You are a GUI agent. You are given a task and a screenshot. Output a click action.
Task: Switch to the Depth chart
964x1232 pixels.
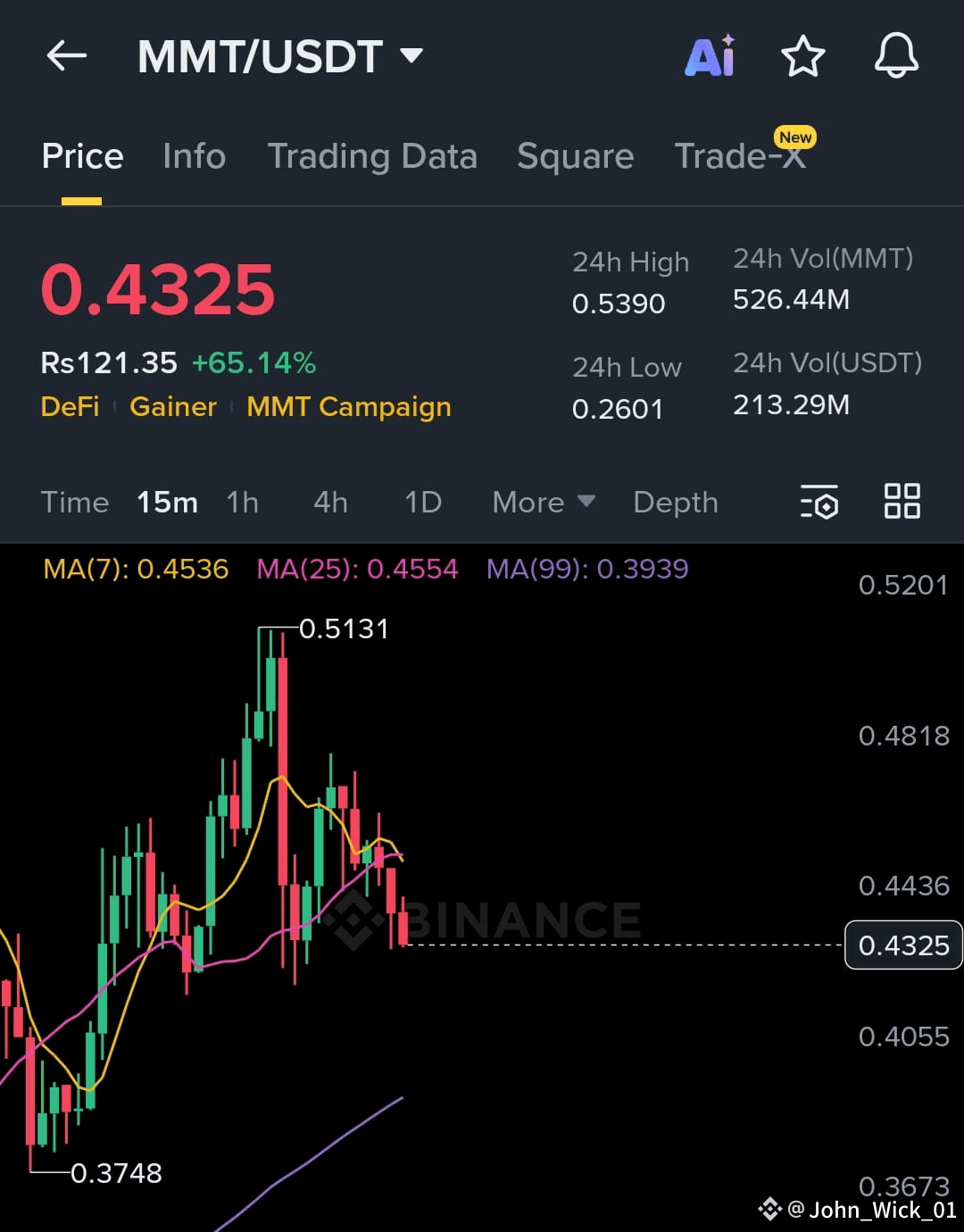pos(675,503)
